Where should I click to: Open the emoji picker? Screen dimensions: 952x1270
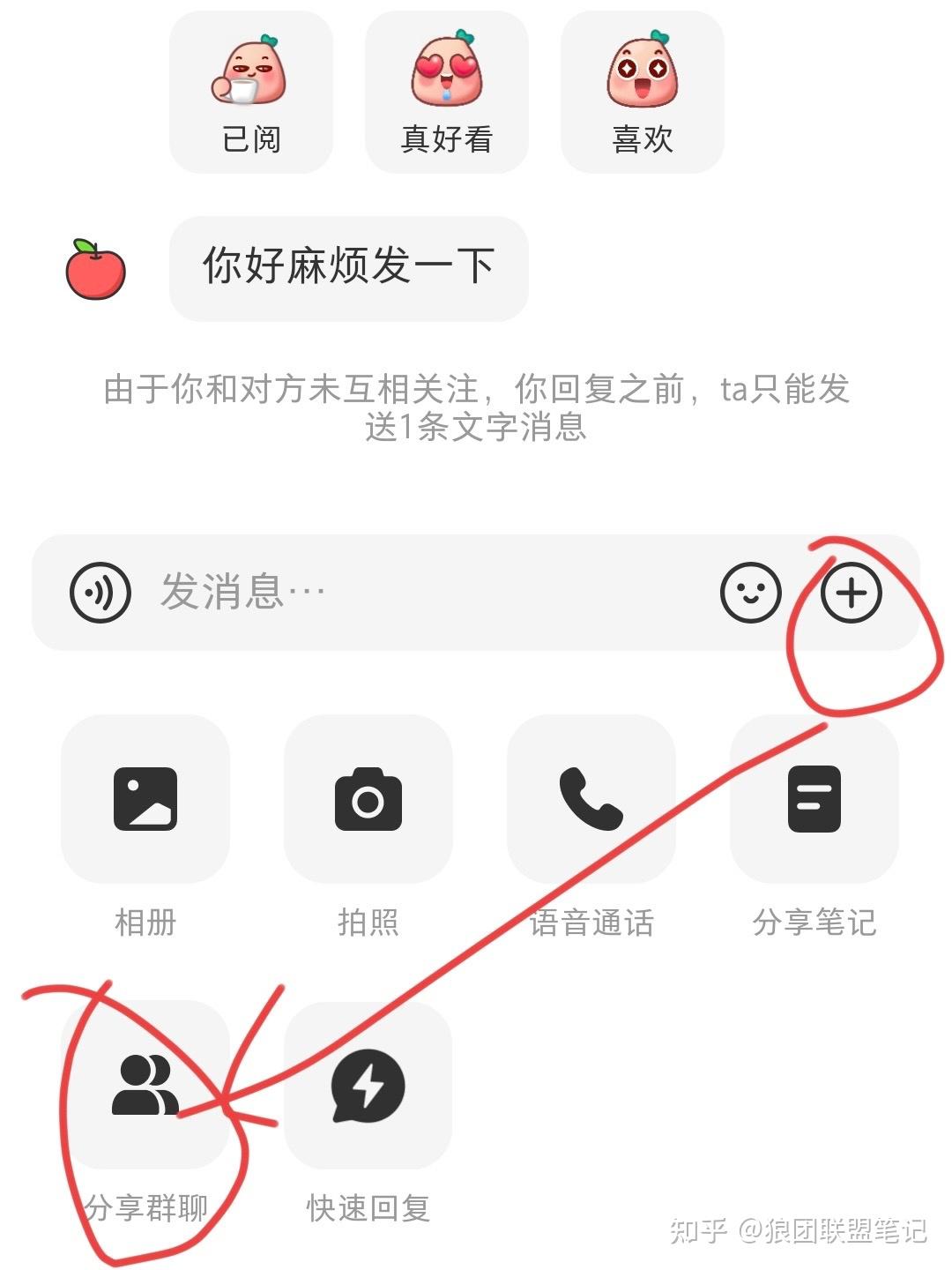(x=750, y=593)
